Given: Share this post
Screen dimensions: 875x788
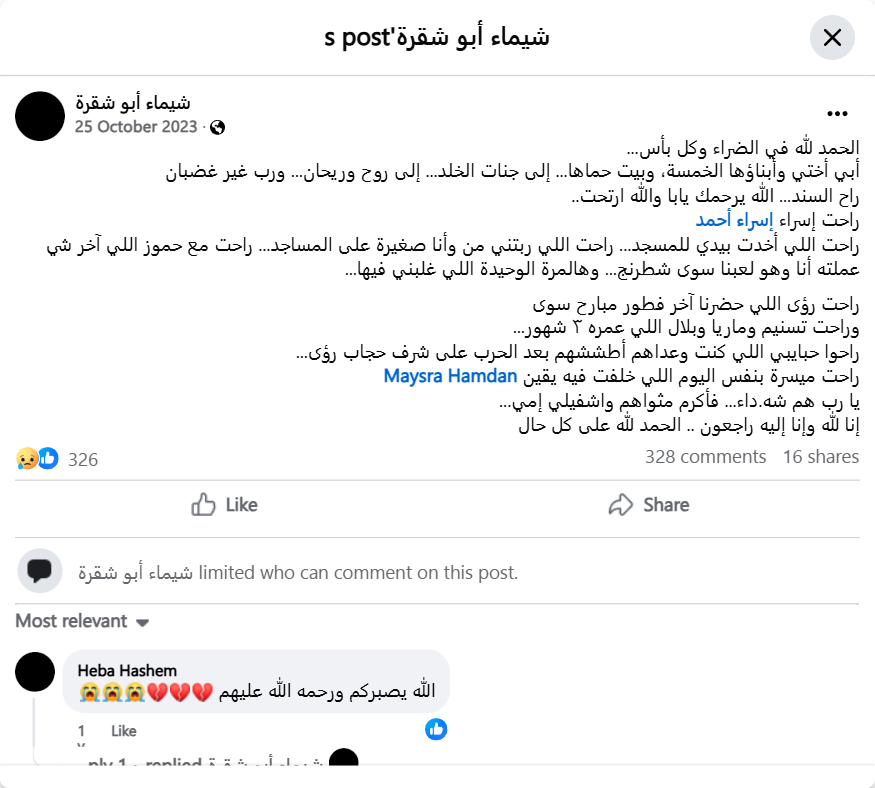Looking at the screenshot, I should [x=649, y=505].
